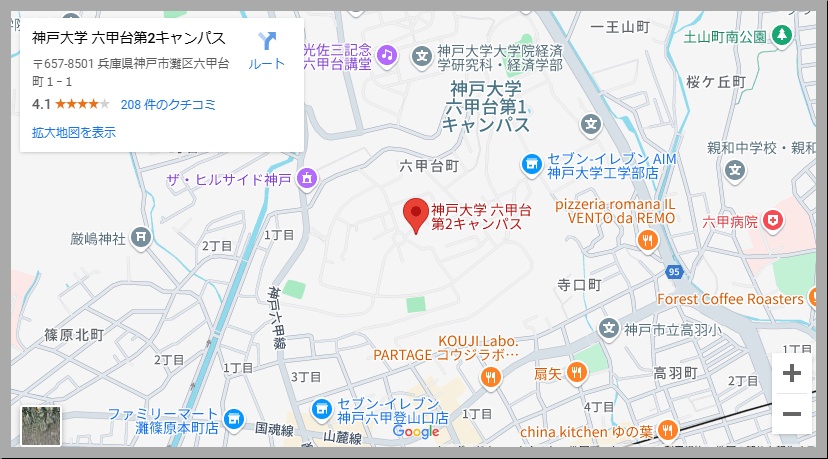View the 208 件のクチコミ reviews
The height and width of the screenshot is (459, 828).
point(167,104)
